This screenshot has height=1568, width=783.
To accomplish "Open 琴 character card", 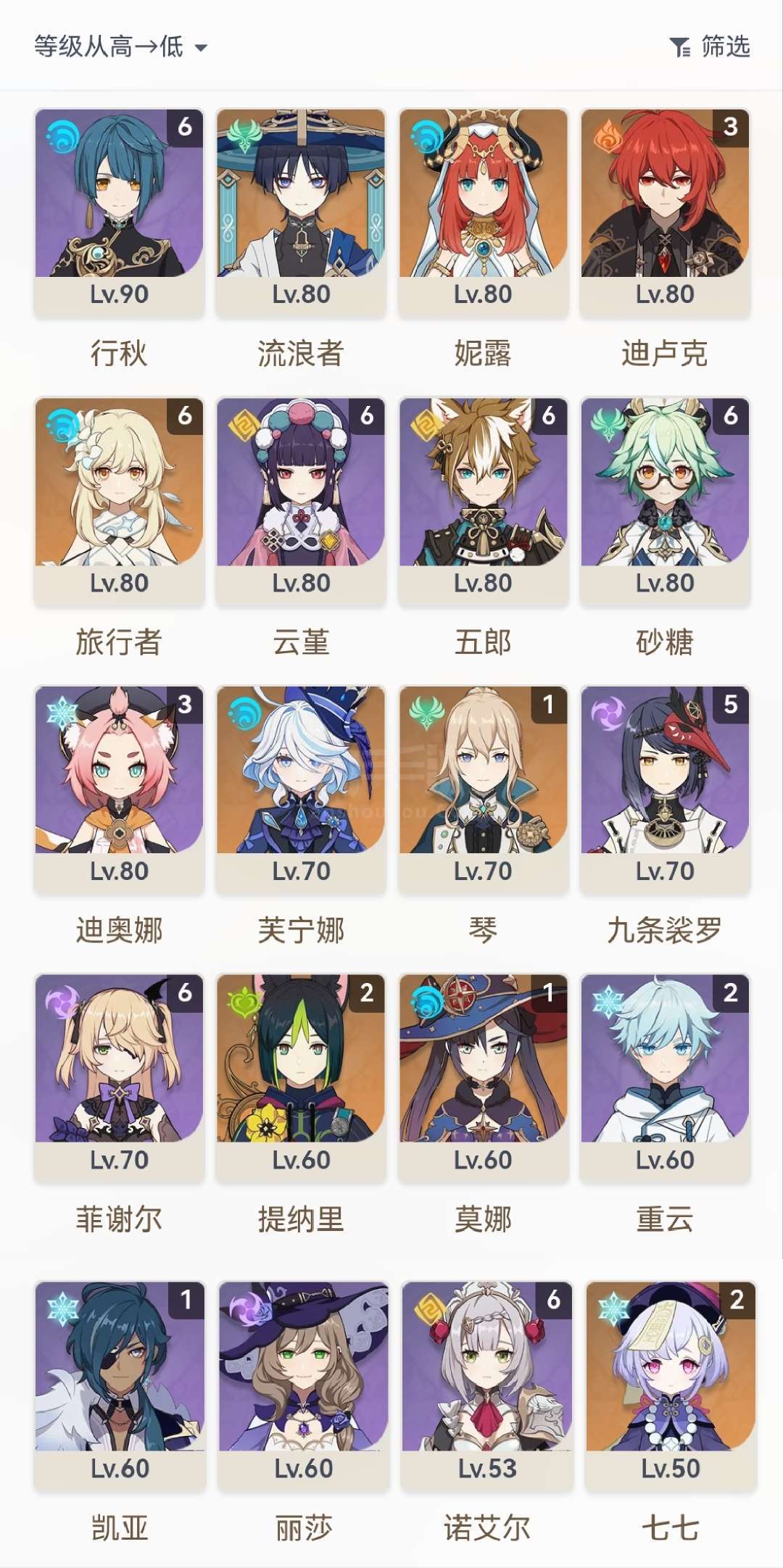I will click(x=483, y=790).
